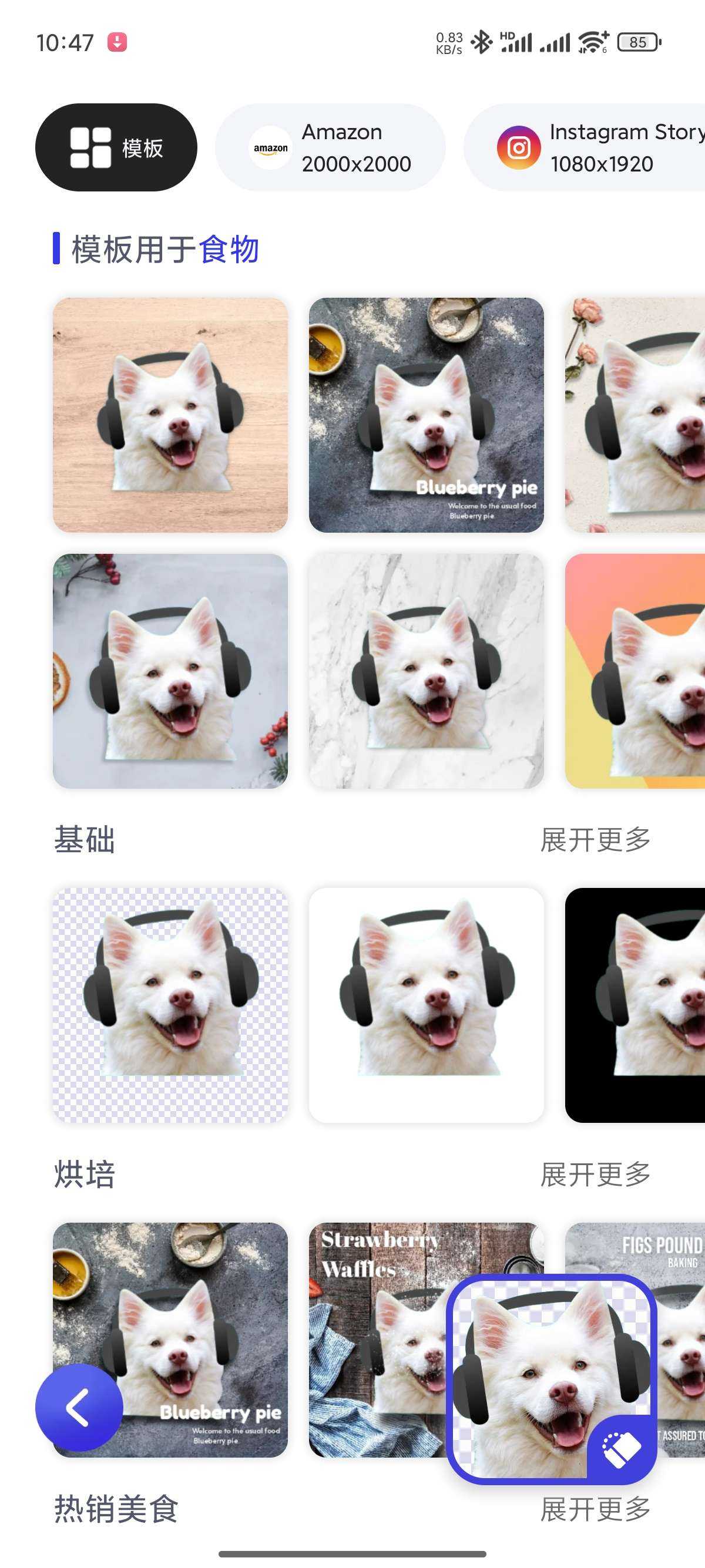
Task: Open the Blueberry pie template in food section
Action: tap(425, 415)
